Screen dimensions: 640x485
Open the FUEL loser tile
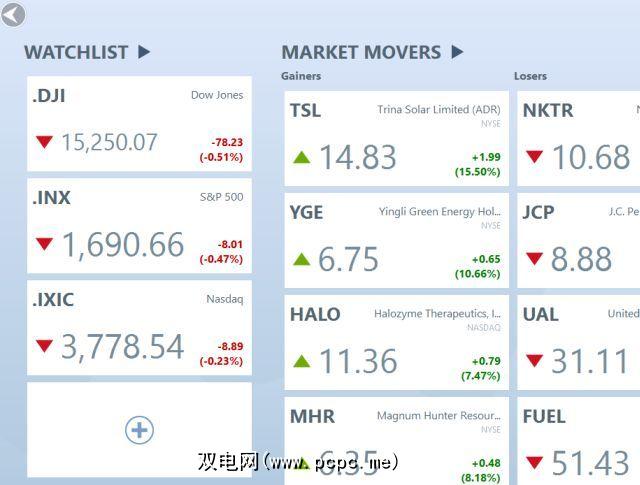(579, 440)
